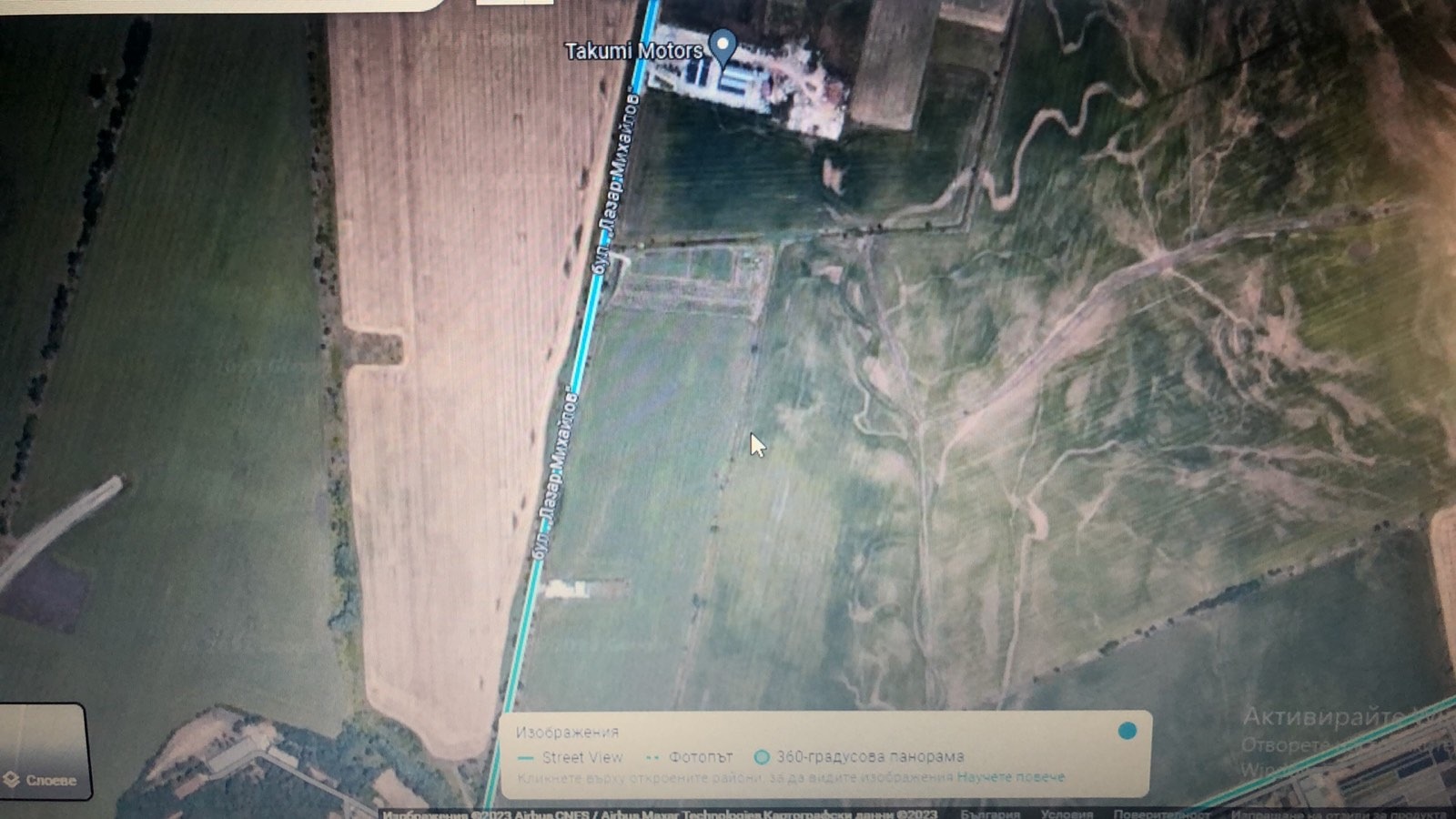
Task: Follow the Научете повече link
Action: tap(1010, 777)
